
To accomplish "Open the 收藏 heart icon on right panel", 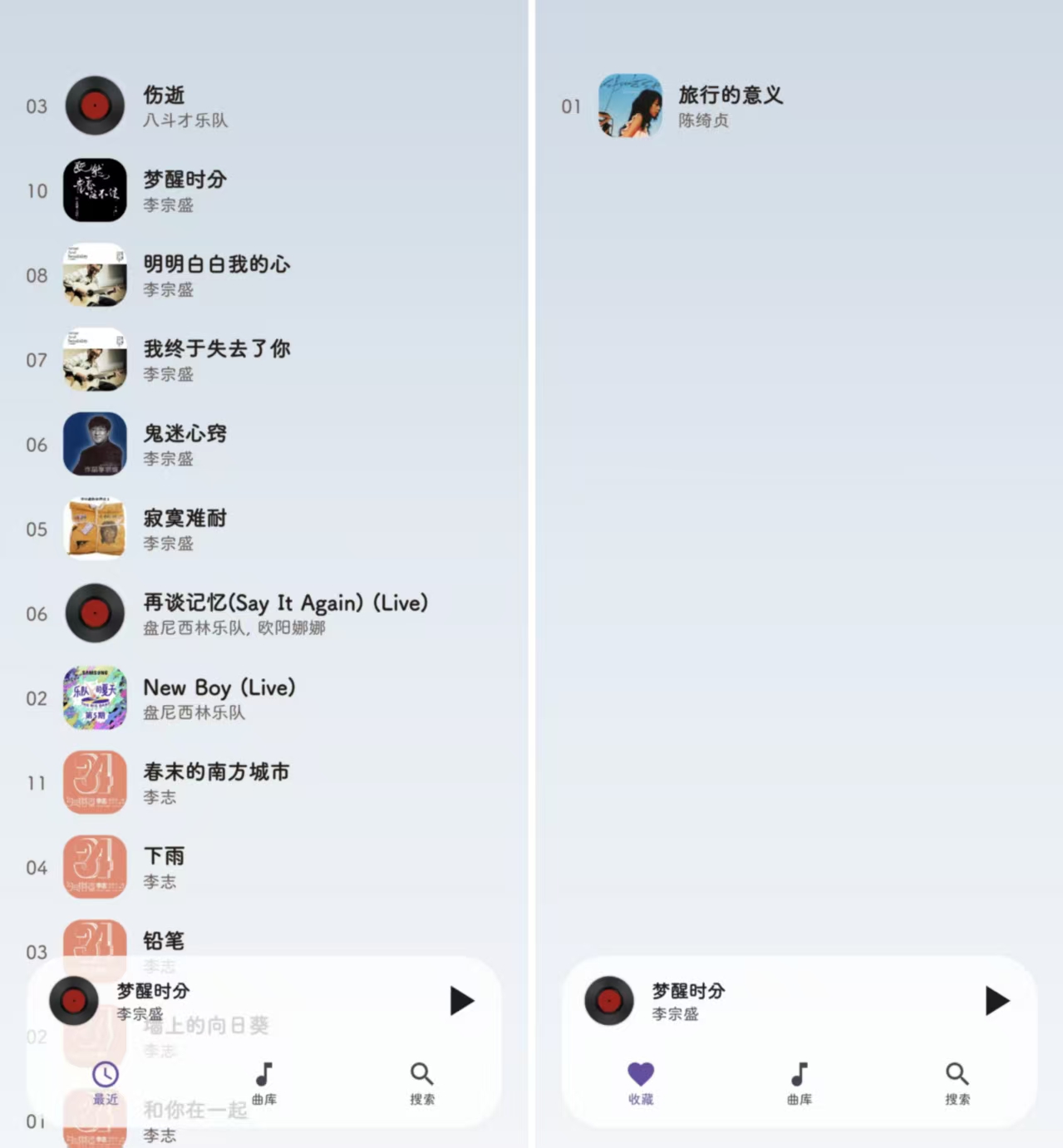I will [x=640, y=1074].
